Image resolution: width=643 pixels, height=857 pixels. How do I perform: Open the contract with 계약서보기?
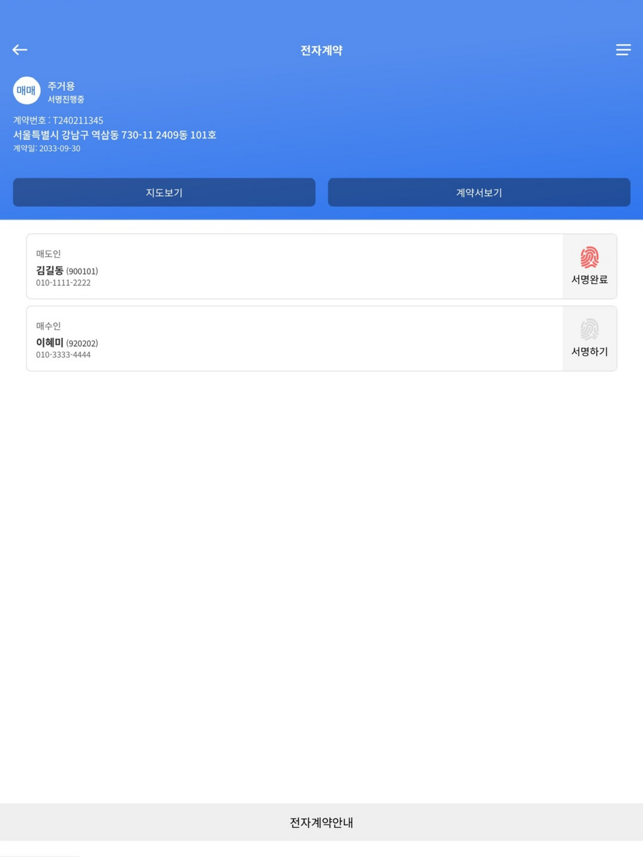point(479,193)
